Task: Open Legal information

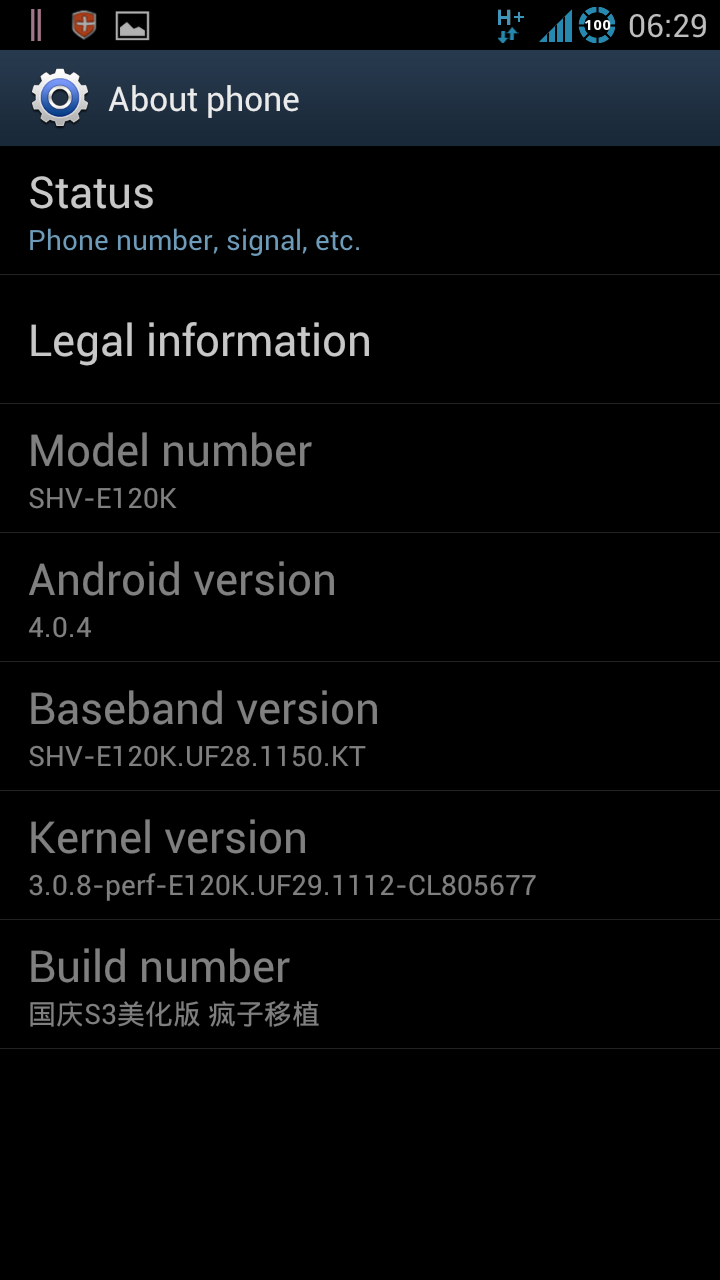Action: (360, 340)
